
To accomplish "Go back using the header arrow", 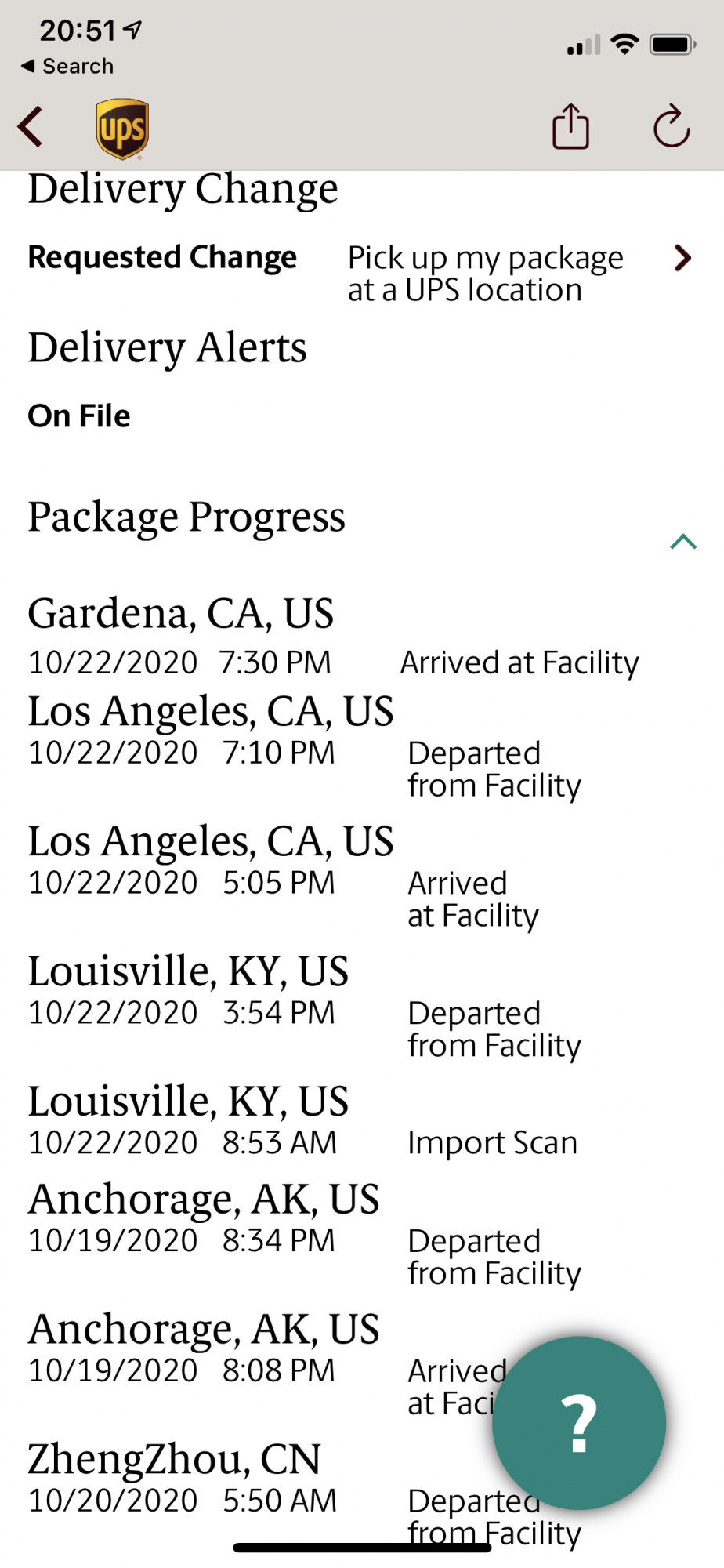I will [x=31, y=127].
